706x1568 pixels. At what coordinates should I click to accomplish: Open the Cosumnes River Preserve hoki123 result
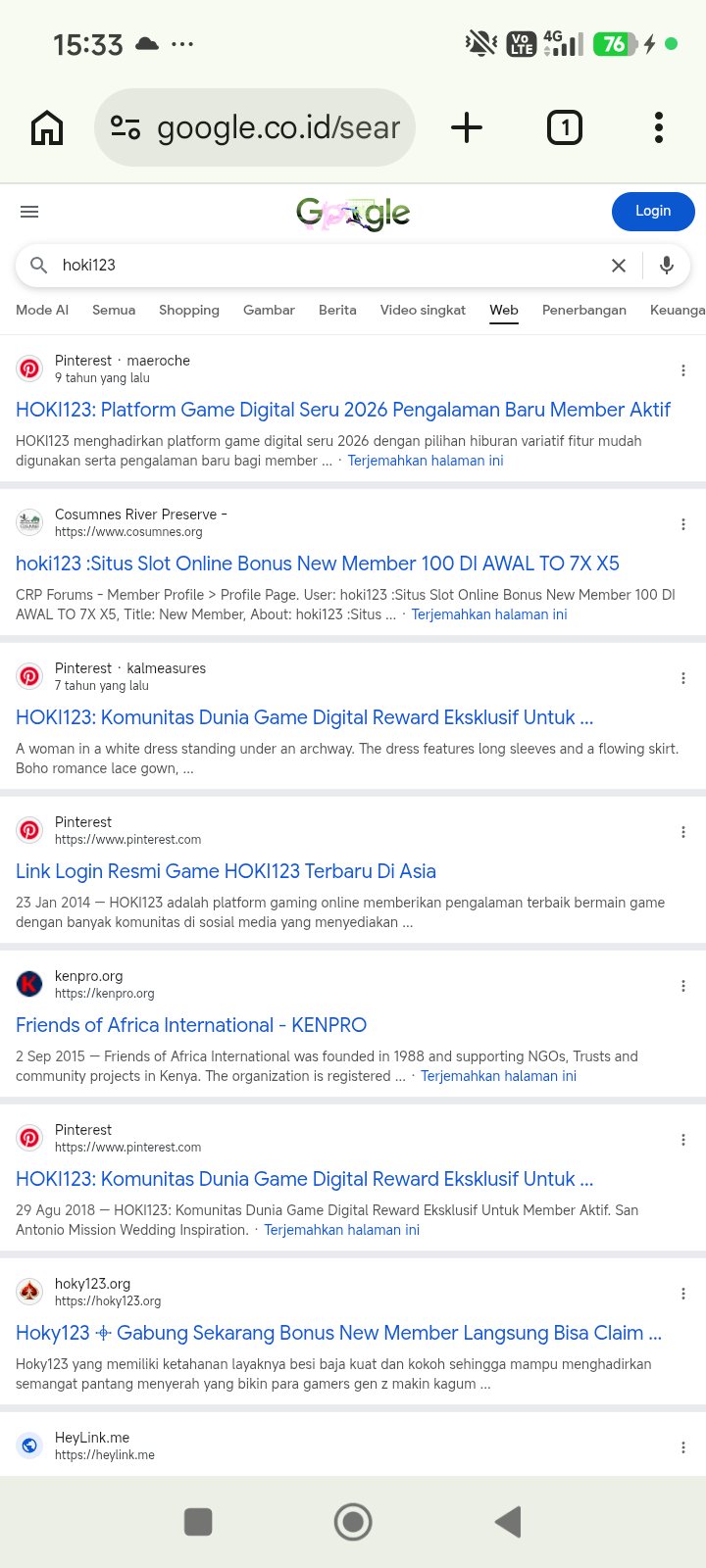click(x=318, y=563)
